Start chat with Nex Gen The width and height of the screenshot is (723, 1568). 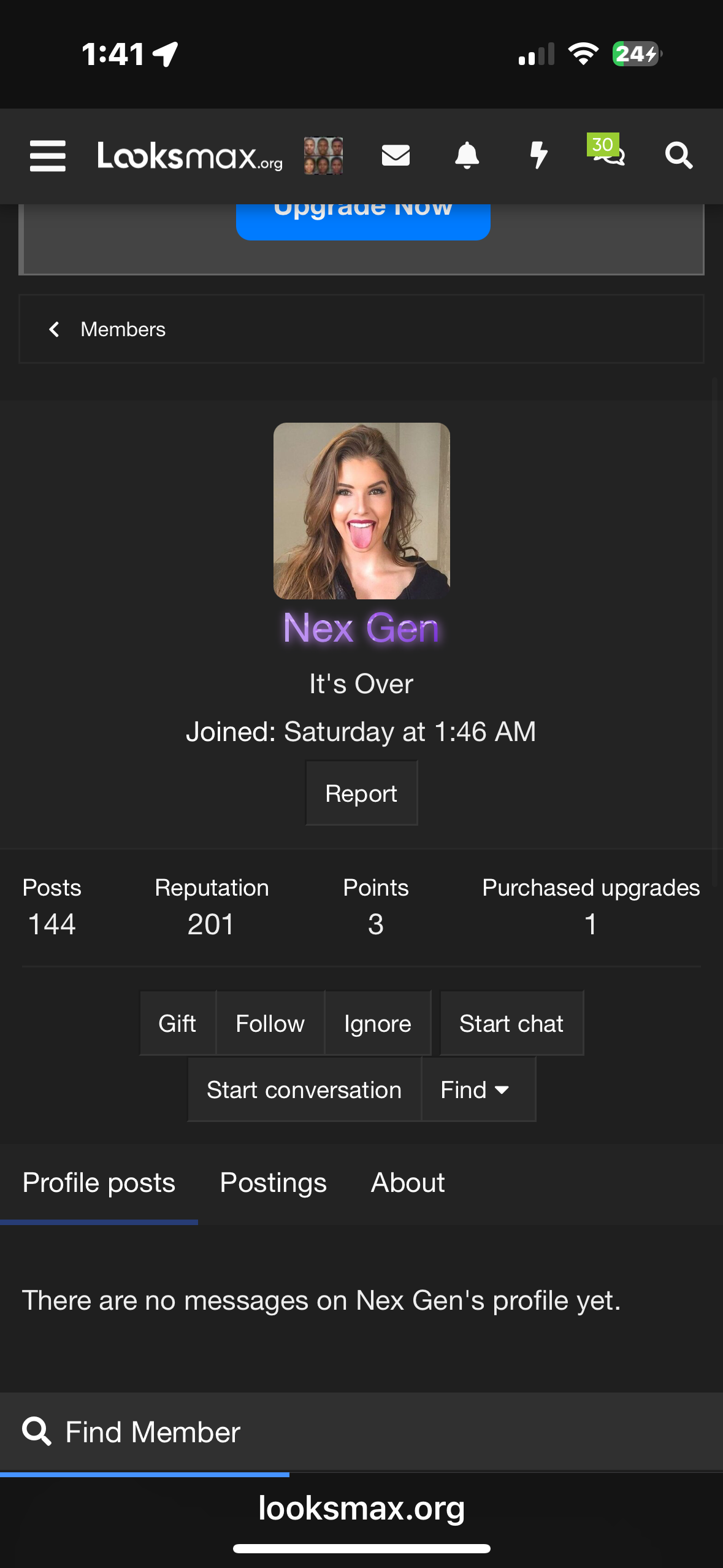[511, 1023]
